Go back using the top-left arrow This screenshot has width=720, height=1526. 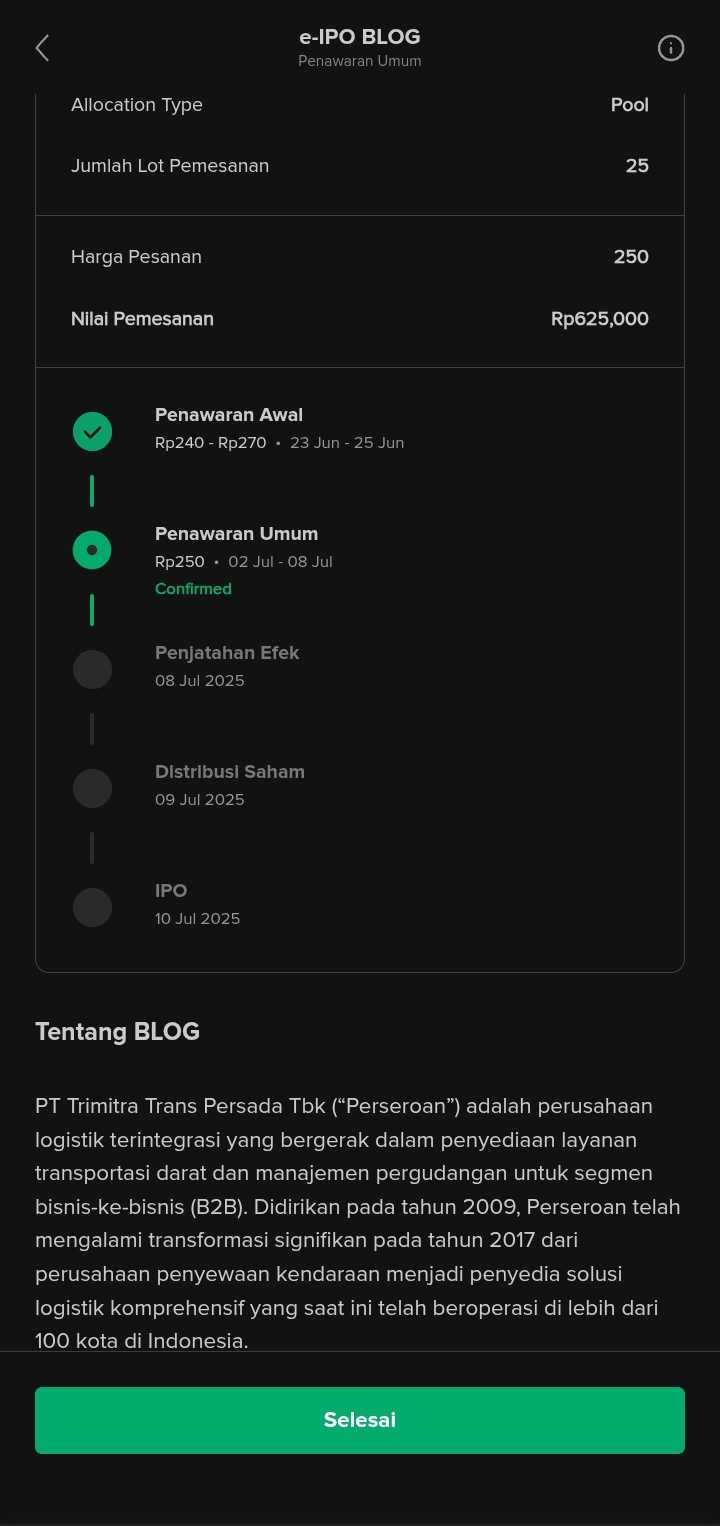pyautogui.click(x=42, y=48)
